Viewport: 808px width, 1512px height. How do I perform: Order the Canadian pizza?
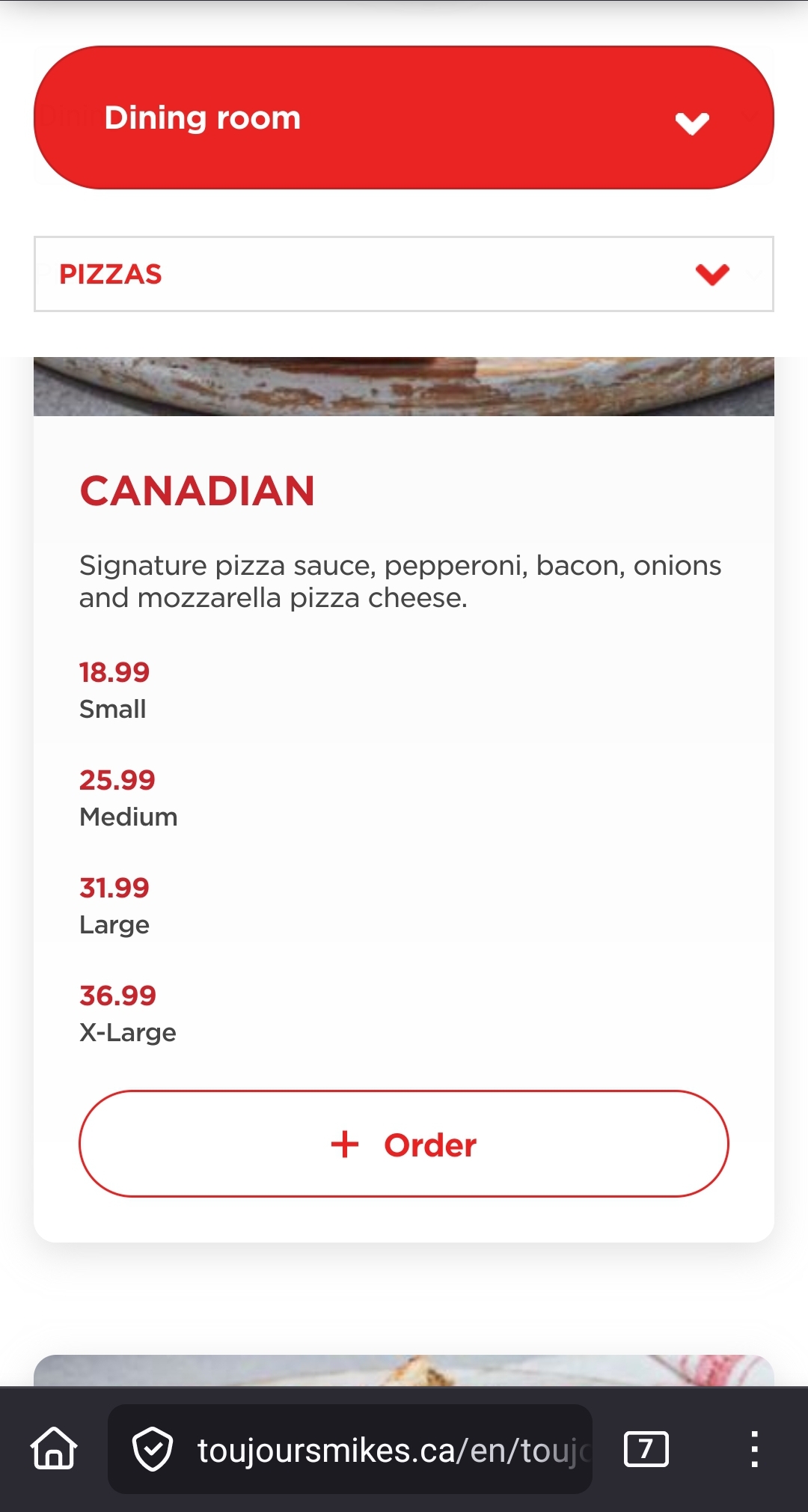[x=404, y=1144]
